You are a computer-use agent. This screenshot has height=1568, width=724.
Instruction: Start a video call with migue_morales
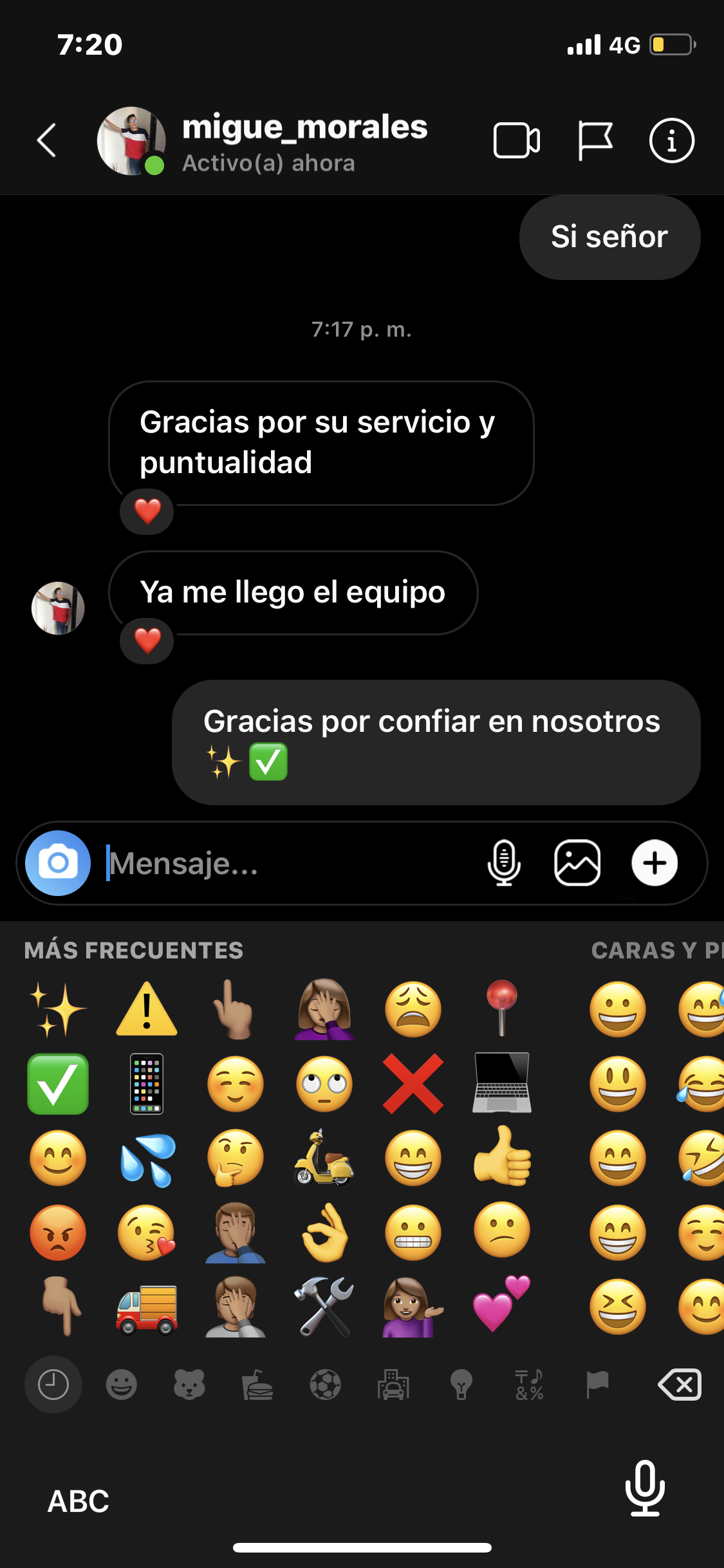(x=516, y=140)
